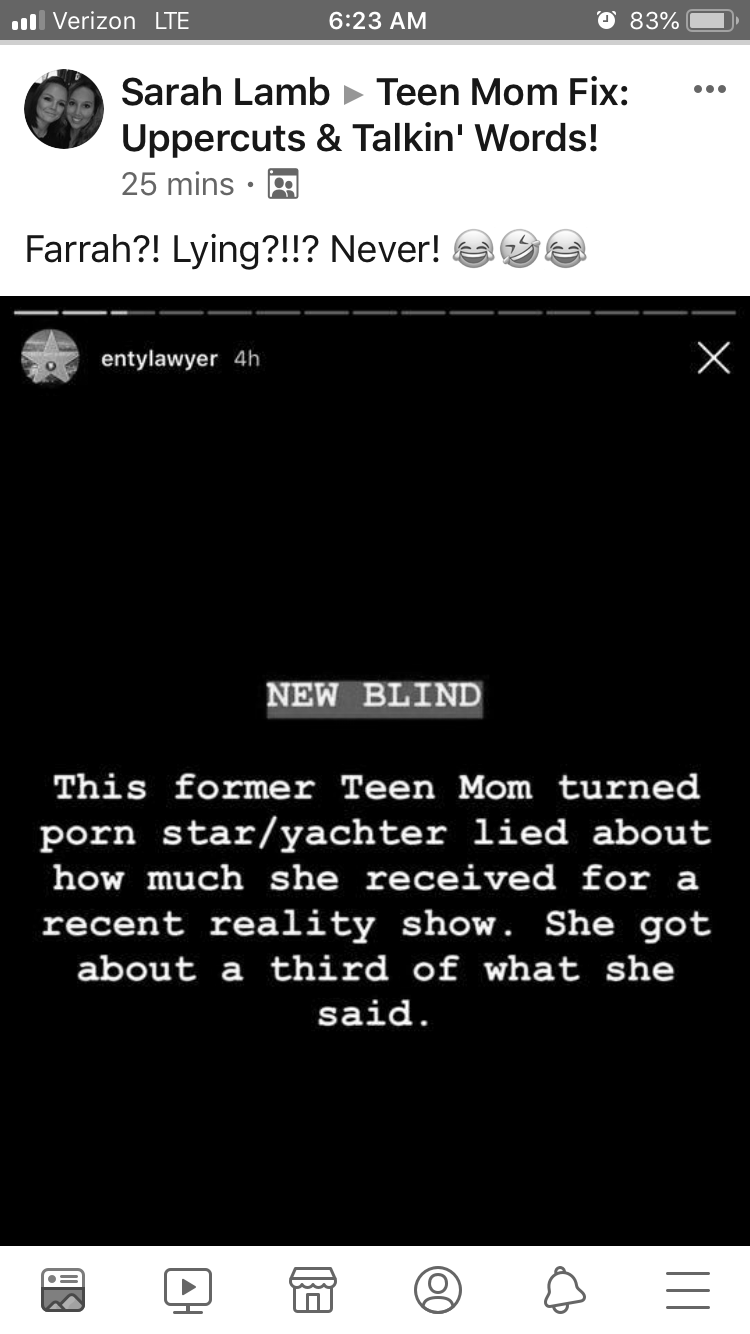Open the hamburger menu tab
This screenshot has height=1334, width=750.
pyautogui.click(x=687, y=1289)
